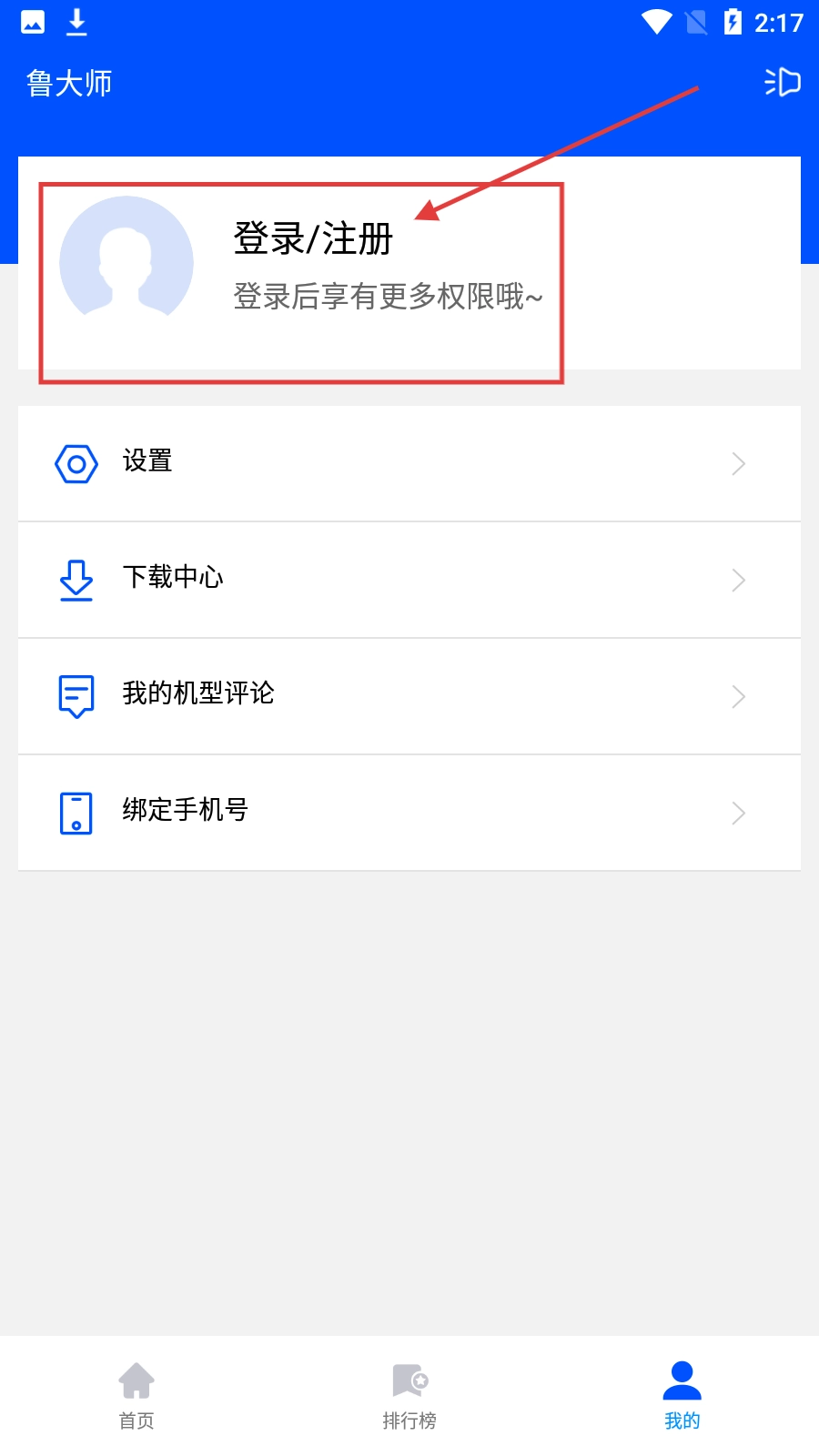The width and height of the screenshot is (819, 1456).
Task: Switch to the 首页 tab
Action: click(x=136, y=1396)
